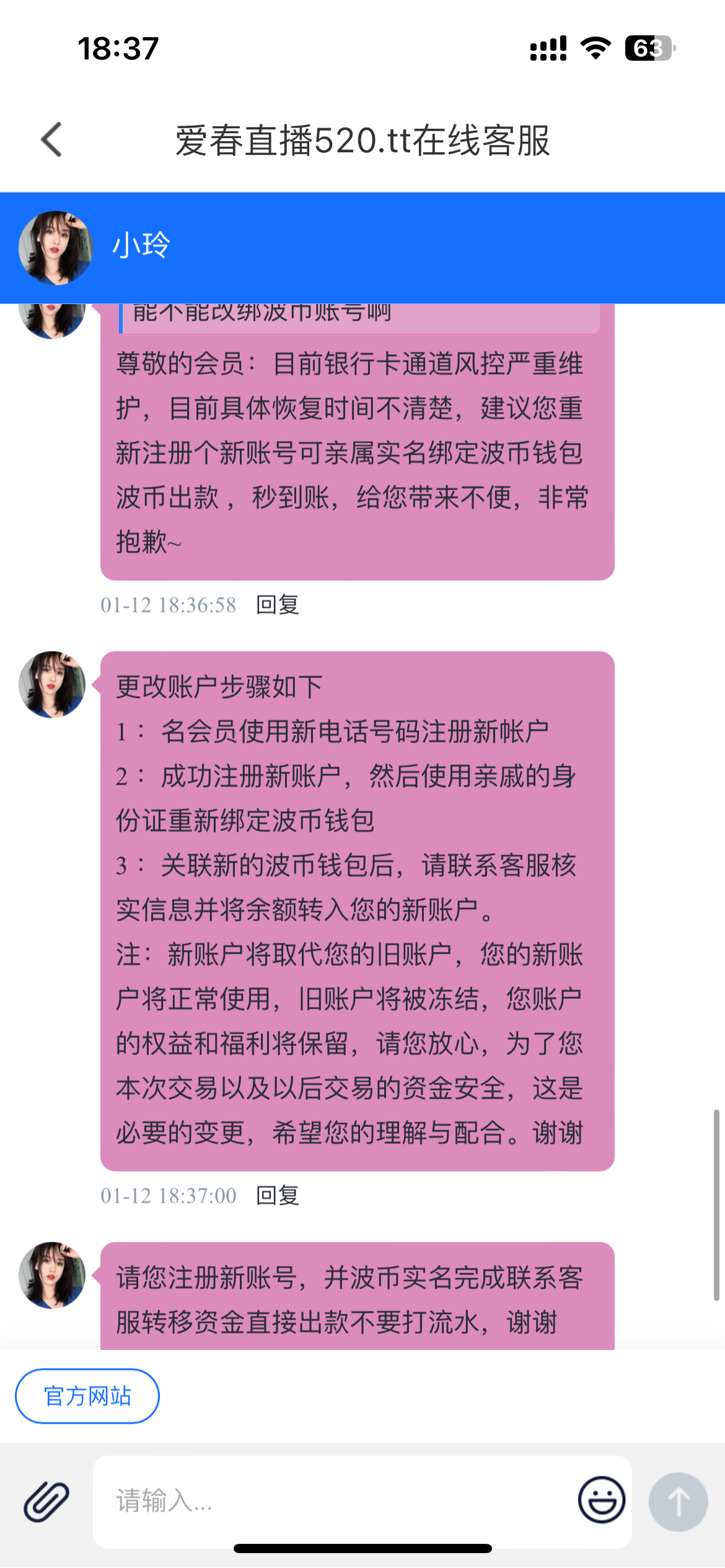Viewport: 725px width, 1568px height.
Task: Tap the attachment paperclip icon
Action: (x=46, y=1501)
